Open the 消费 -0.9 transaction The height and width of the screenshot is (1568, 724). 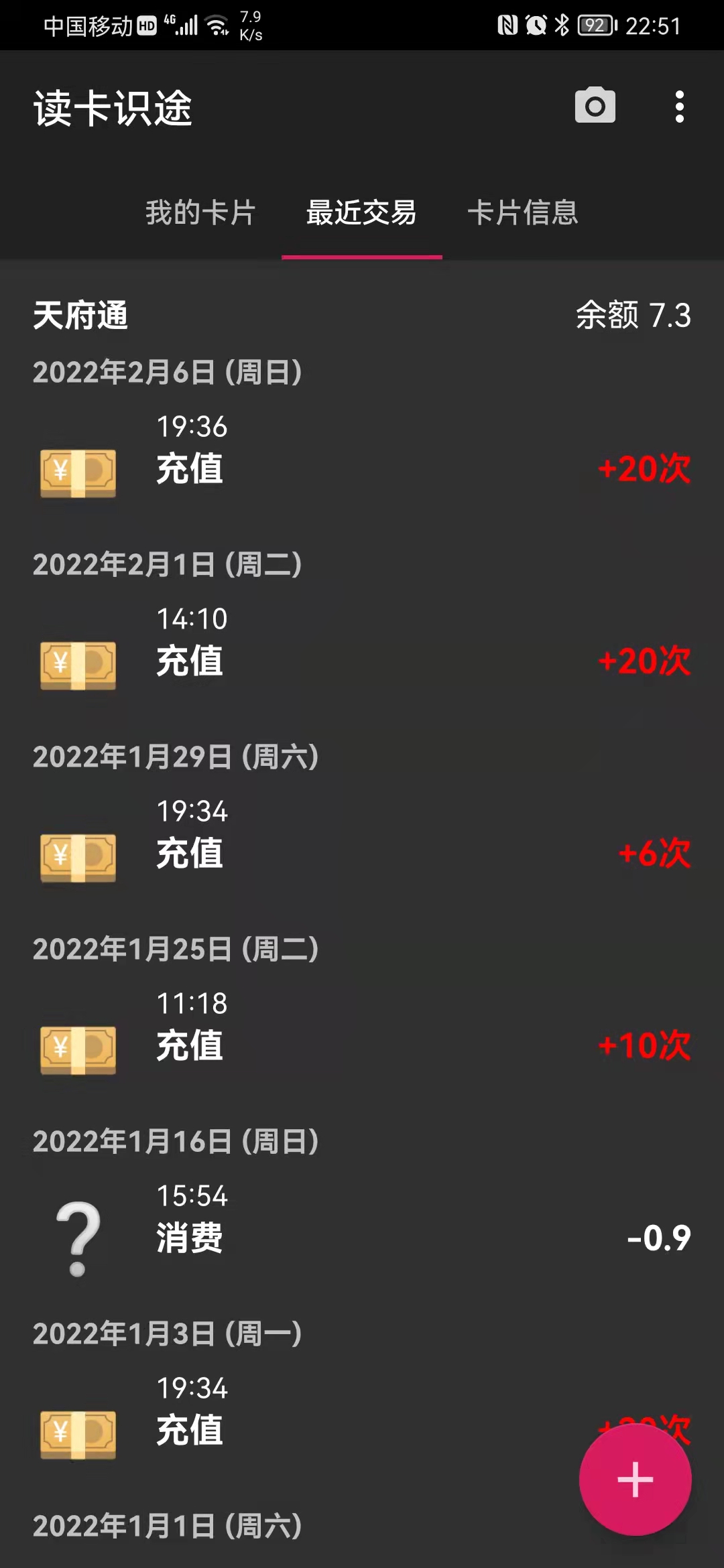coord(362,1225)
